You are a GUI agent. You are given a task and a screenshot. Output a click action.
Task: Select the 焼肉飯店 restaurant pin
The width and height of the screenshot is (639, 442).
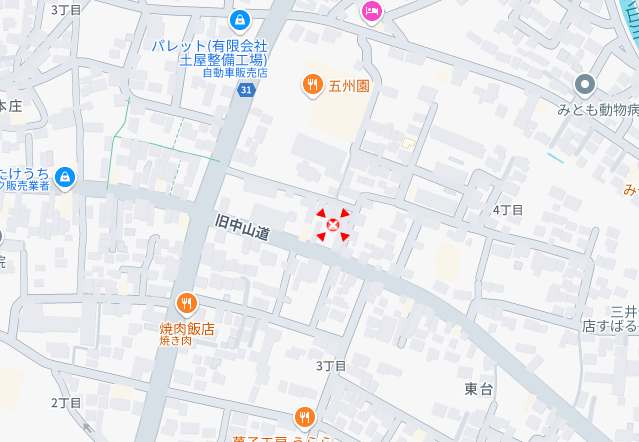click(186, 304)
